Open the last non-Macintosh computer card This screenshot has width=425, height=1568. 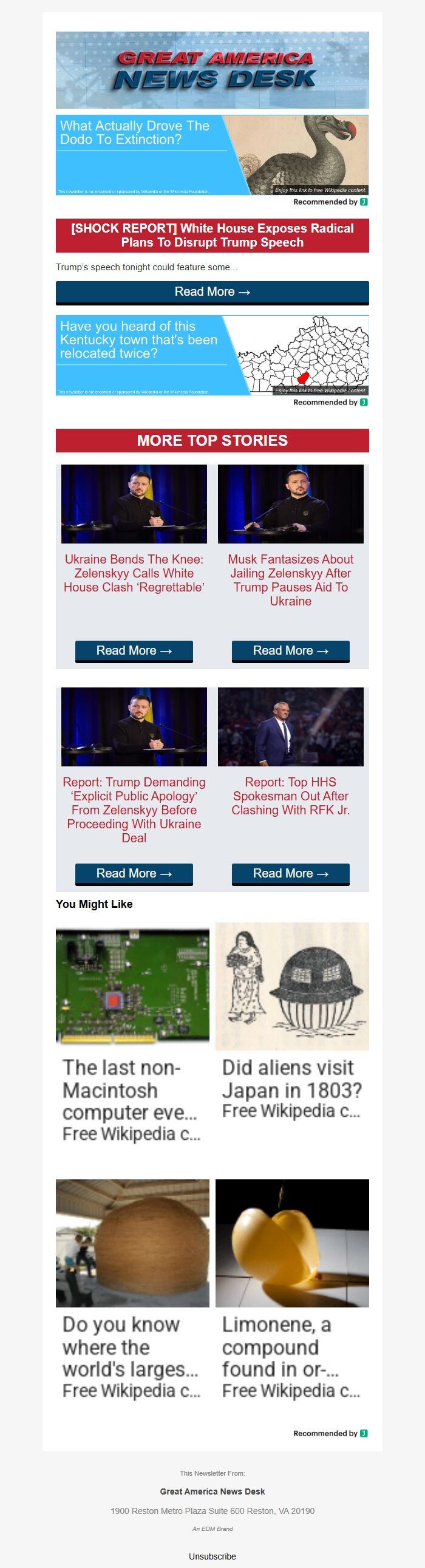pos(132,1035)
